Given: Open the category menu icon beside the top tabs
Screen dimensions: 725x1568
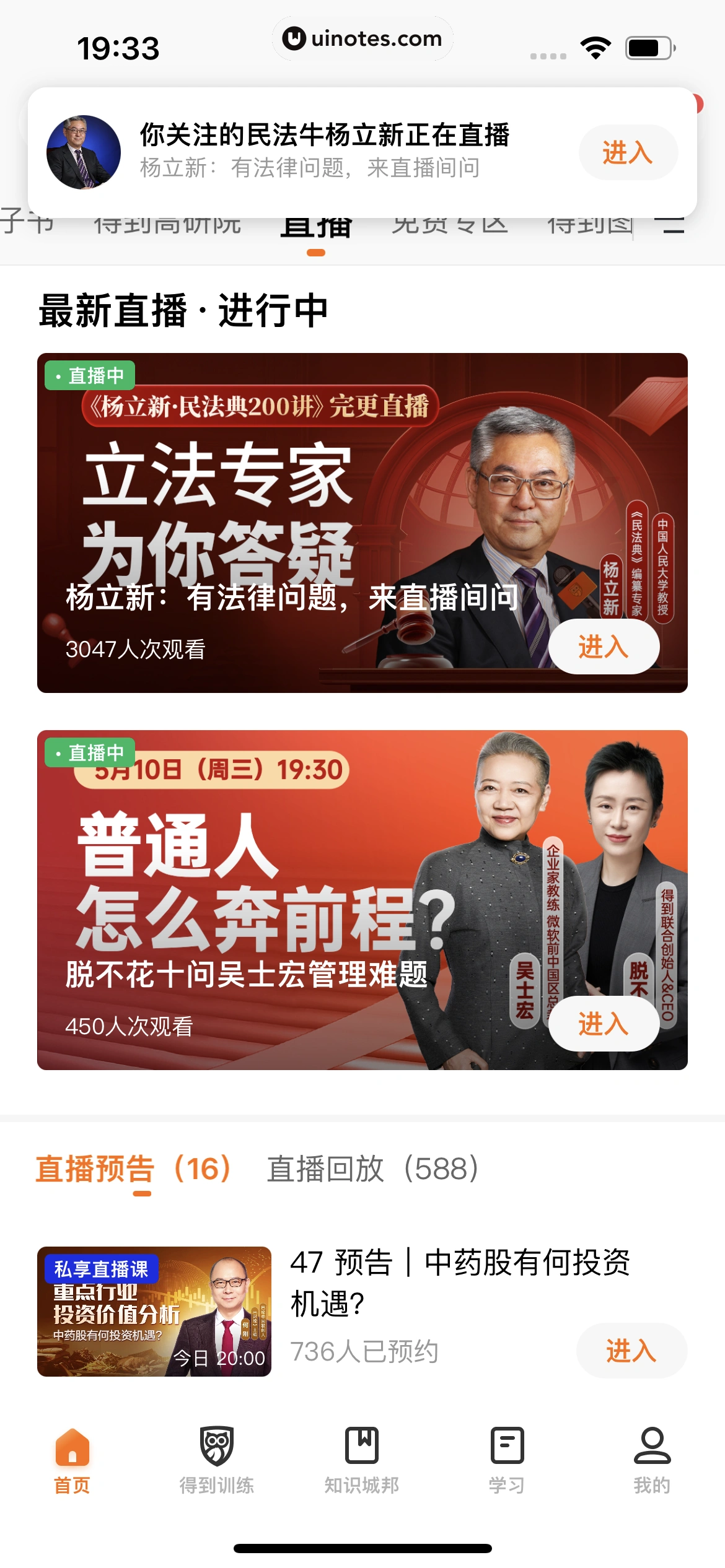Looking at the screenshot, I should (x=674, y=227).
